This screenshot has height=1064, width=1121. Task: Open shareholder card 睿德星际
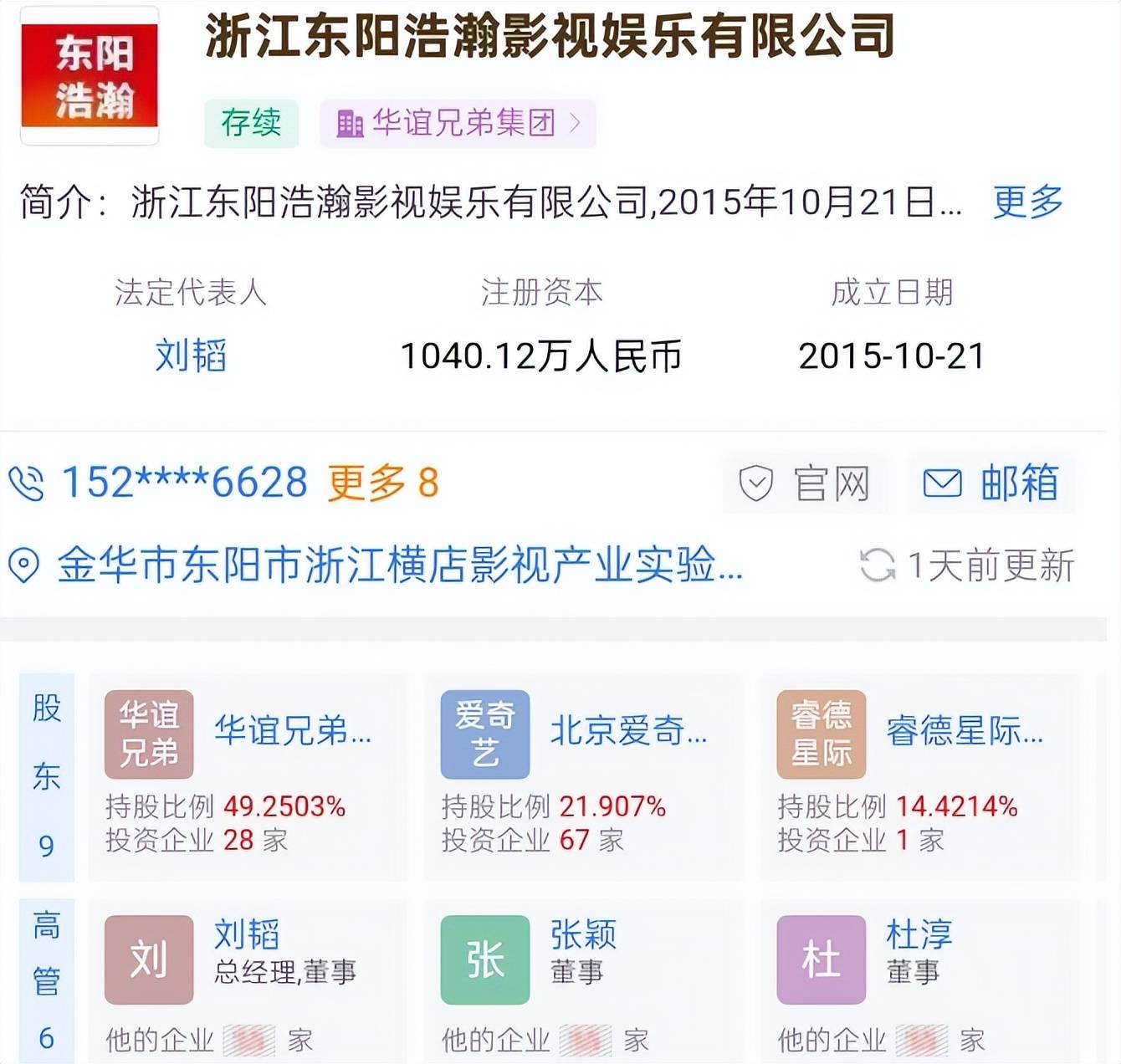tap(919, 776)
